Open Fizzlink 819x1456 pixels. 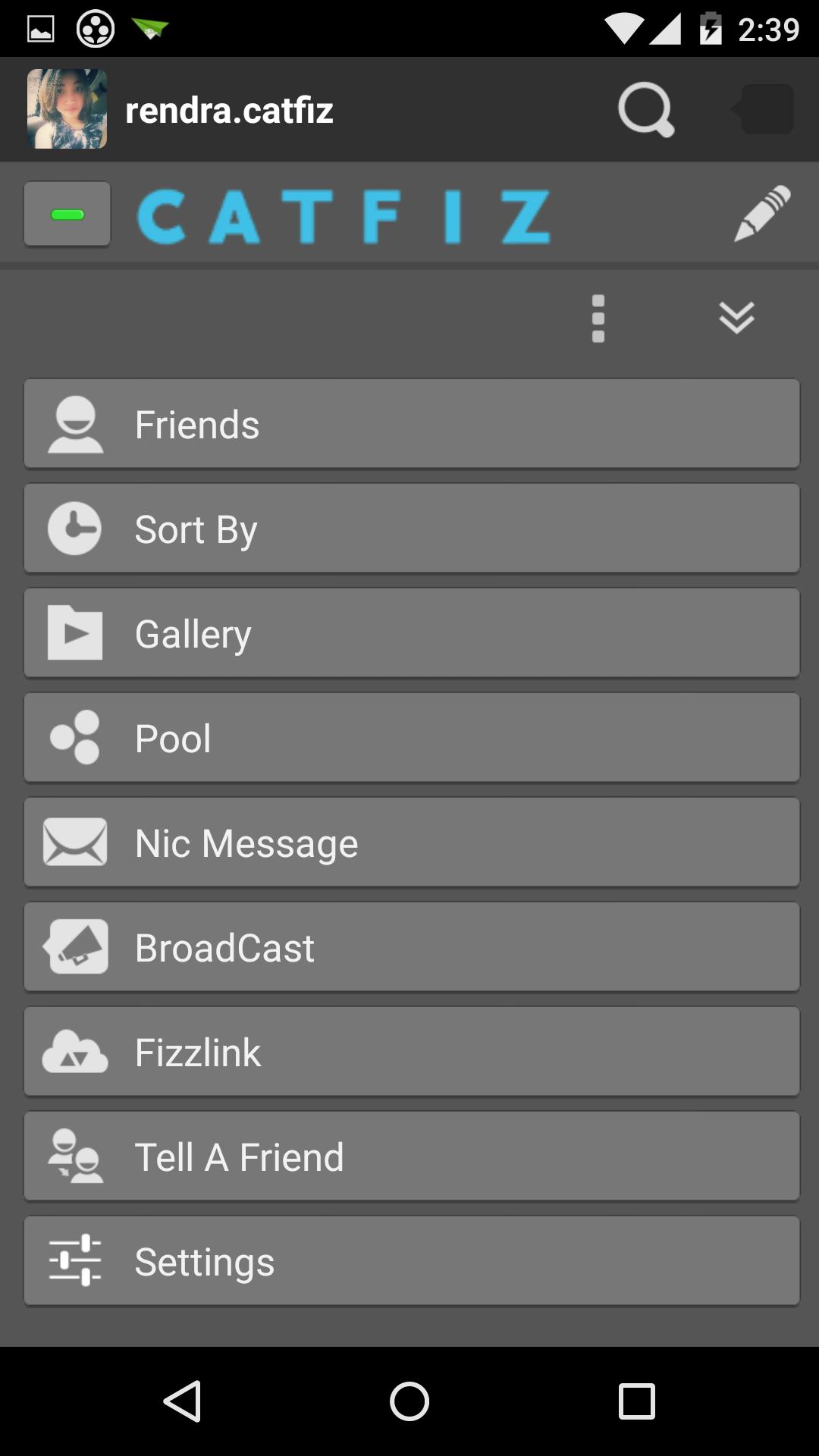[412, 1052]
